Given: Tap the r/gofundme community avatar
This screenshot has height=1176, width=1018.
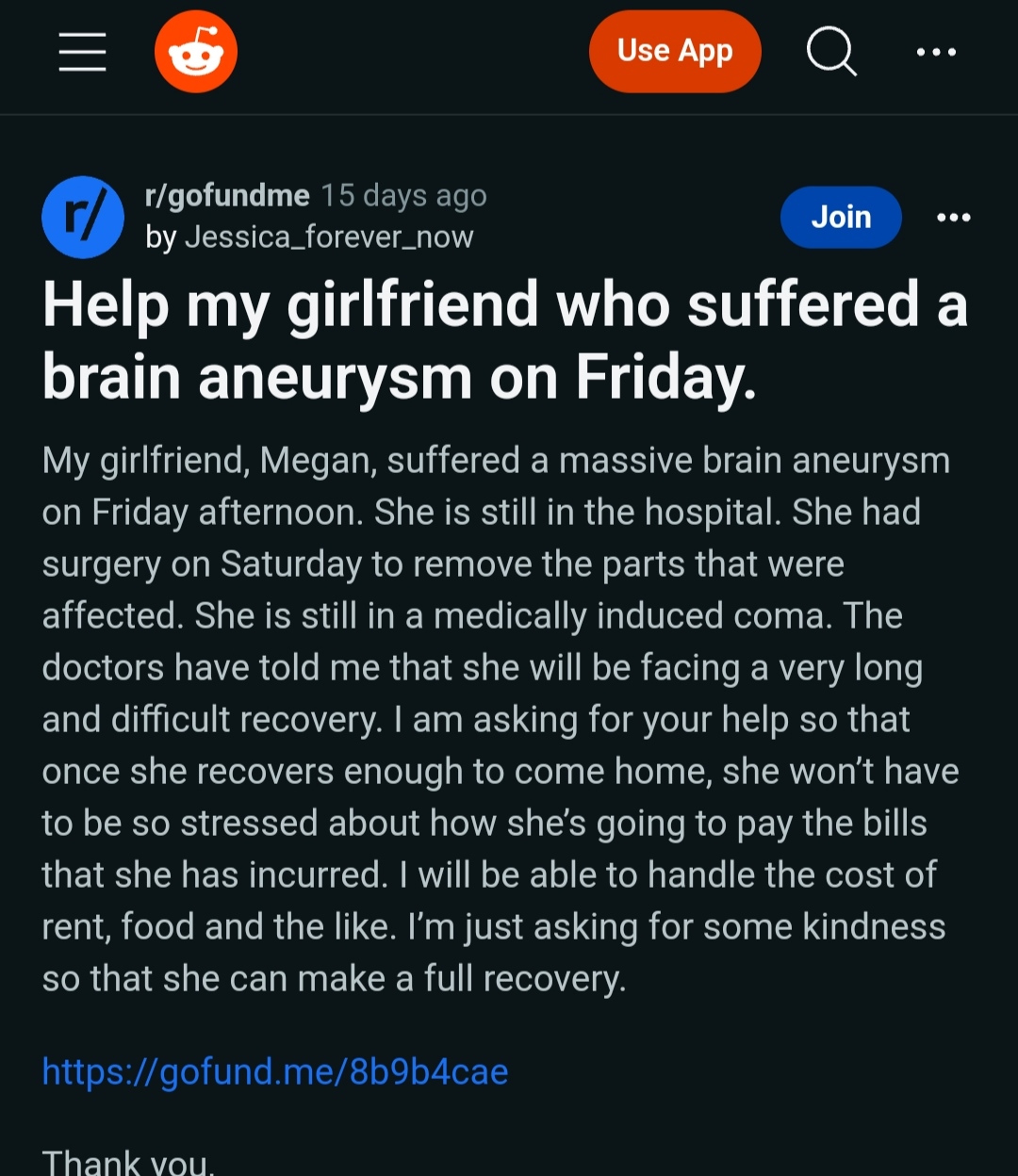Looking at the screenshot, I should 83,218.
